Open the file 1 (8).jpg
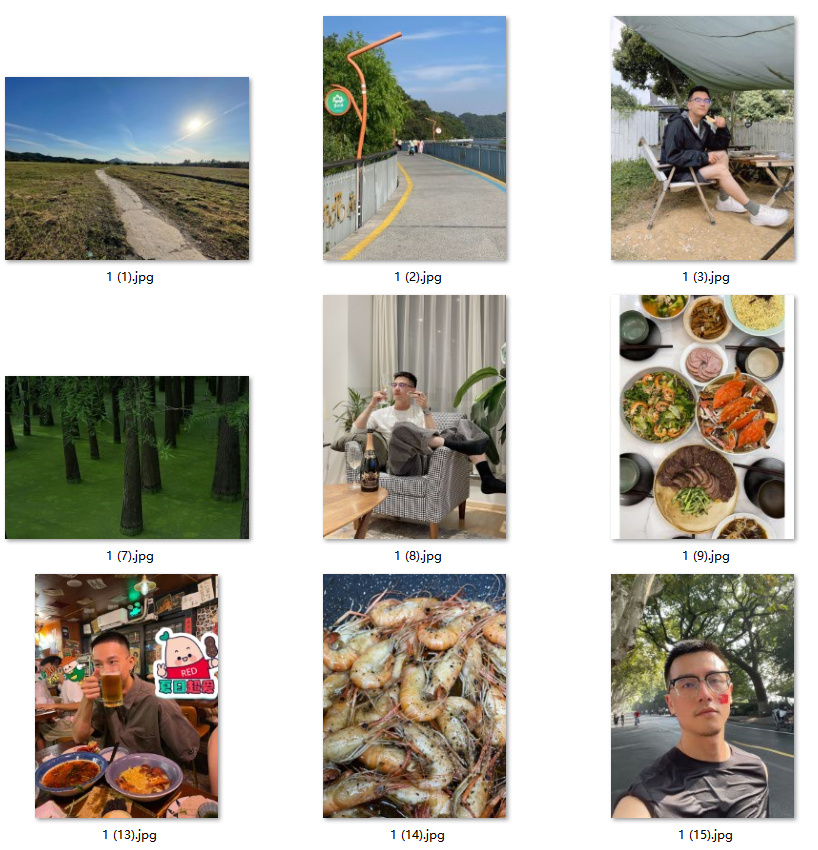Screen dimensions: 818x850 [x=414, y=416]
